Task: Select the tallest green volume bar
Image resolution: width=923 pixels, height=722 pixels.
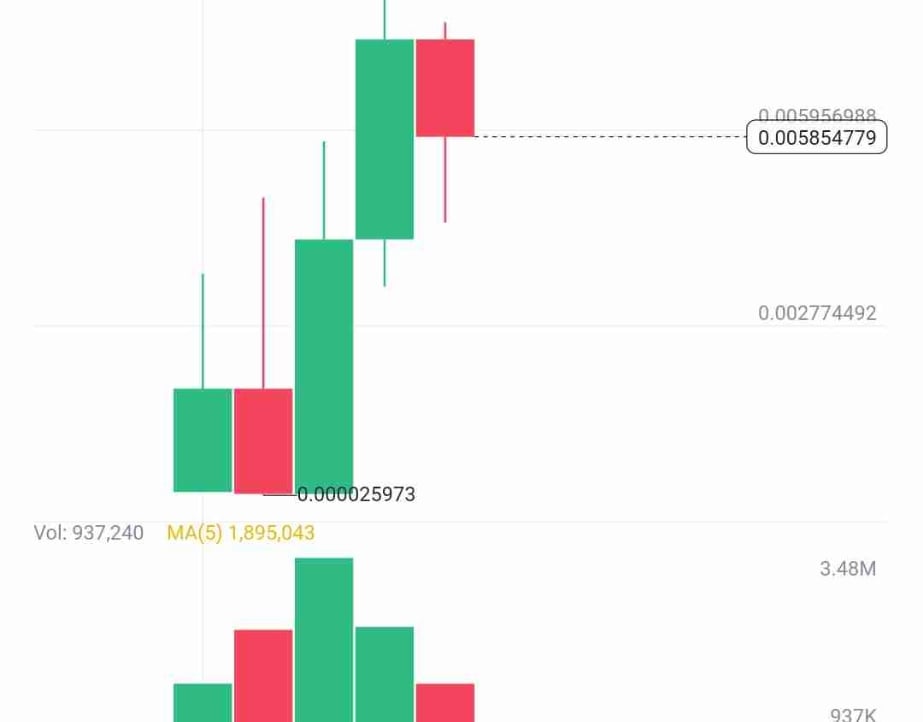Action: [x=324, y=640]
